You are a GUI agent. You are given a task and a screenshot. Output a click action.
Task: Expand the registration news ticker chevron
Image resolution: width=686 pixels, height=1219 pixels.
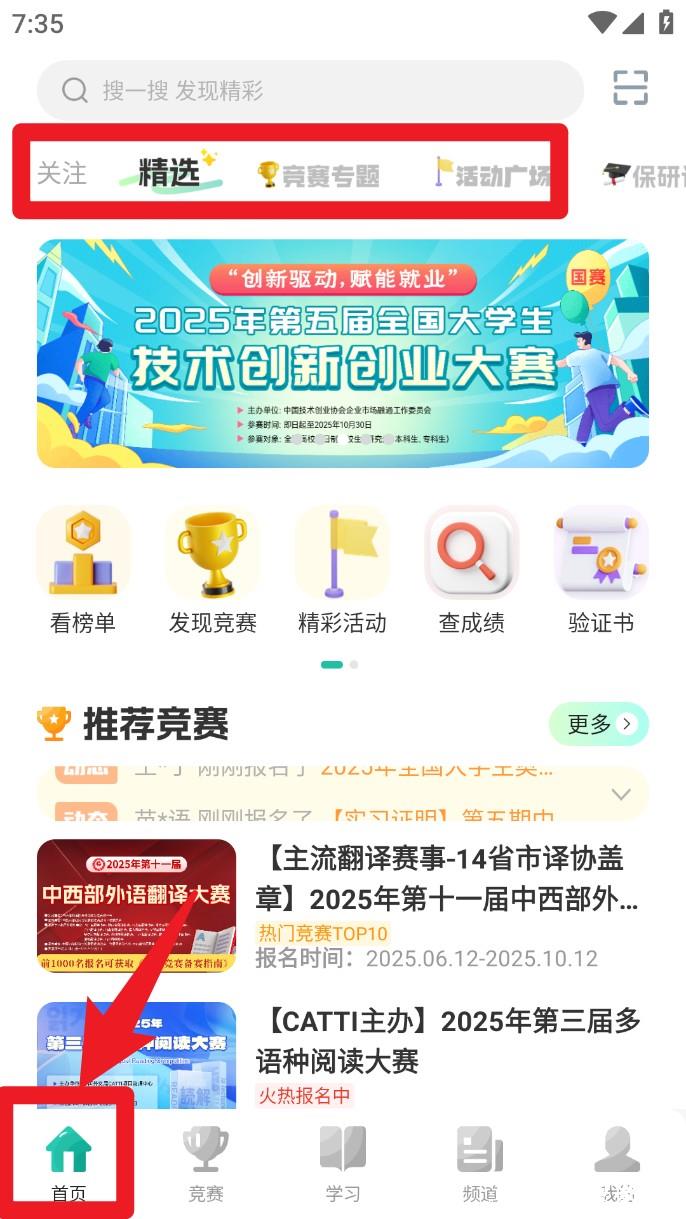[621, 795]
